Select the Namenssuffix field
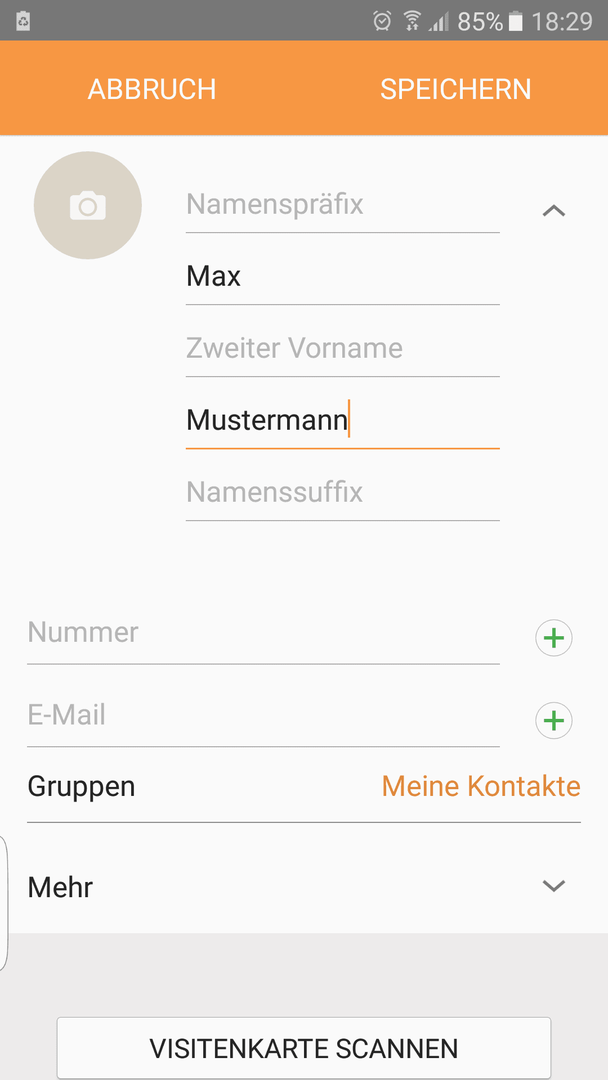Image resolution: width=608 pixels, height=1080 pixels. coord(342,493)
